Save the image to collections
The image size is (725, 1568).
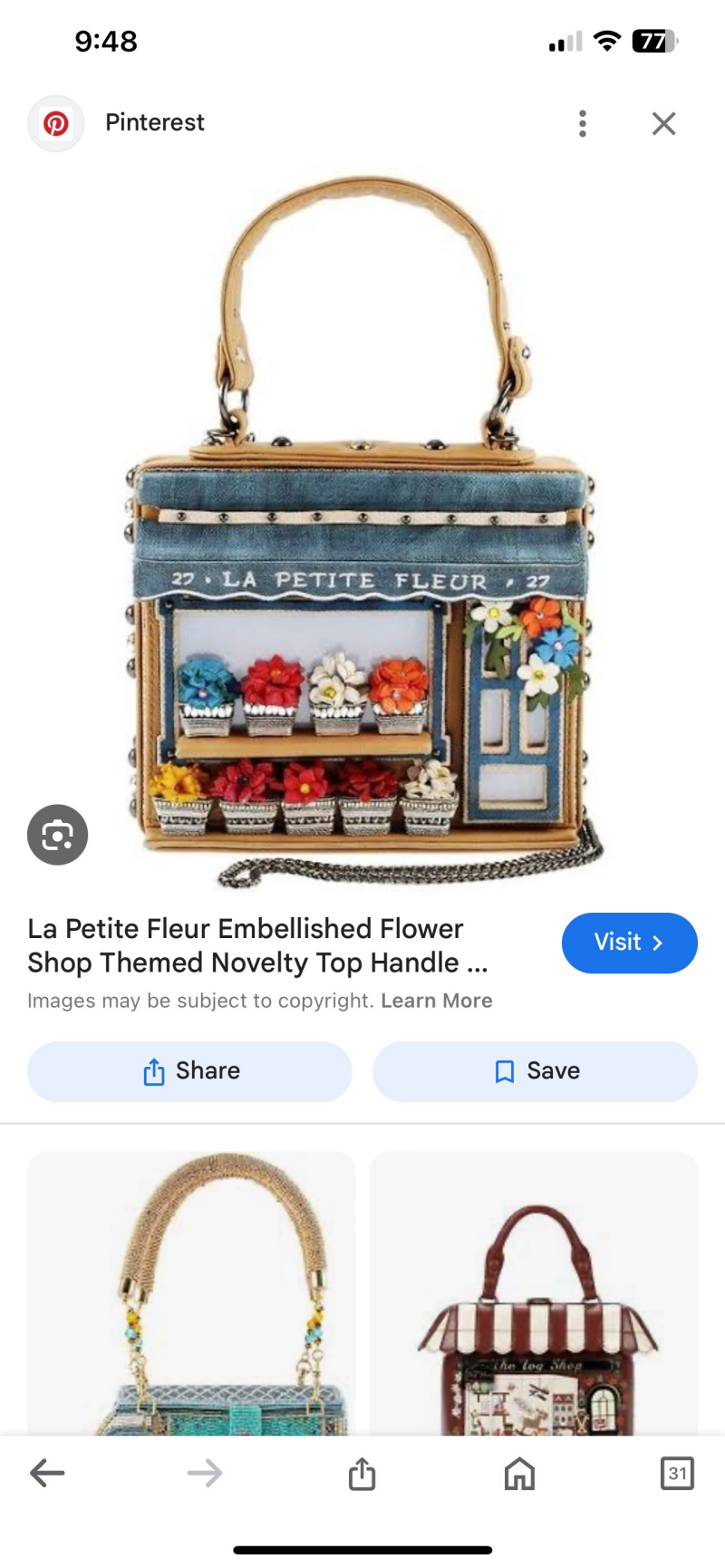point(535,1071)
